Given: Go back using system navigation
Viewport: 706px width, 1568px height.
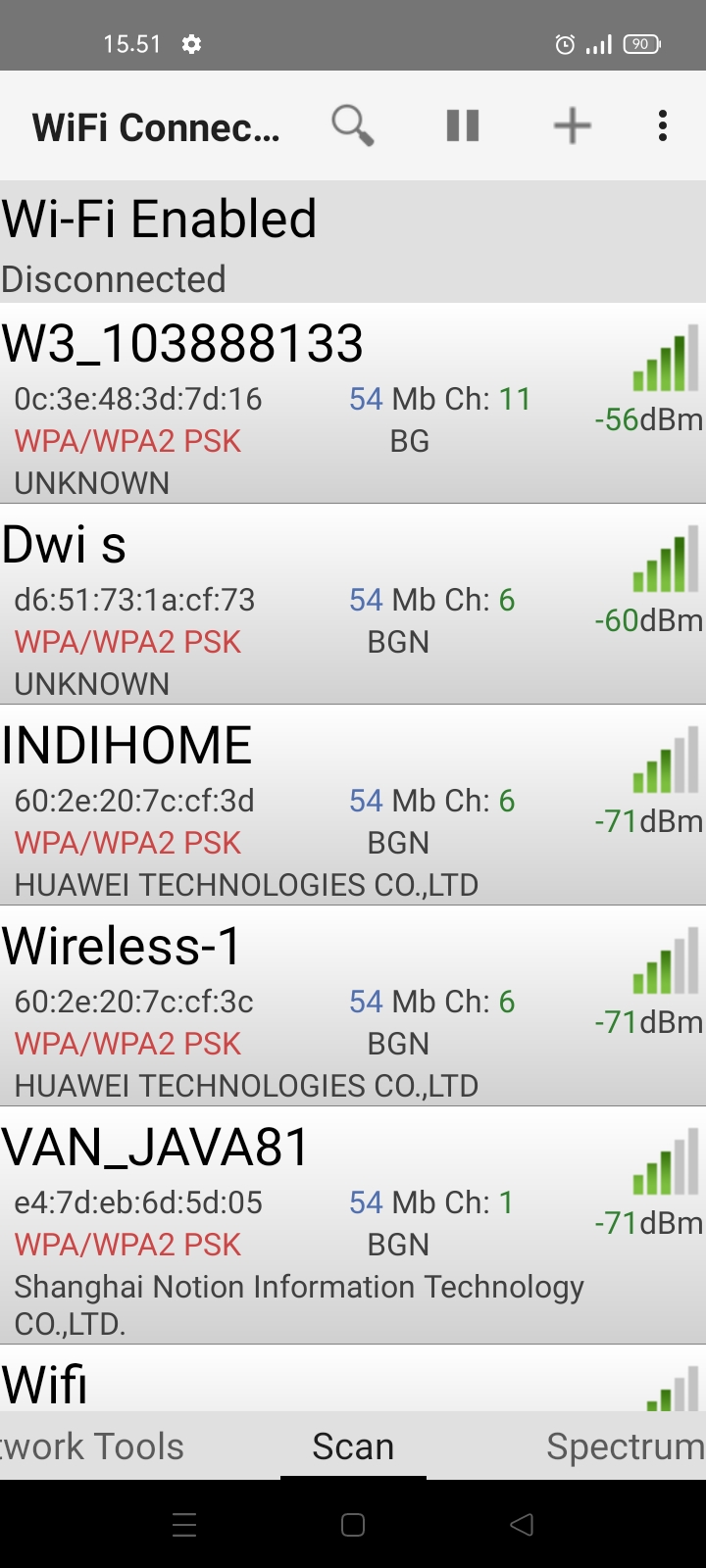Looking at the screenshot, I should pyautogui.click(x=522, y=1524).
